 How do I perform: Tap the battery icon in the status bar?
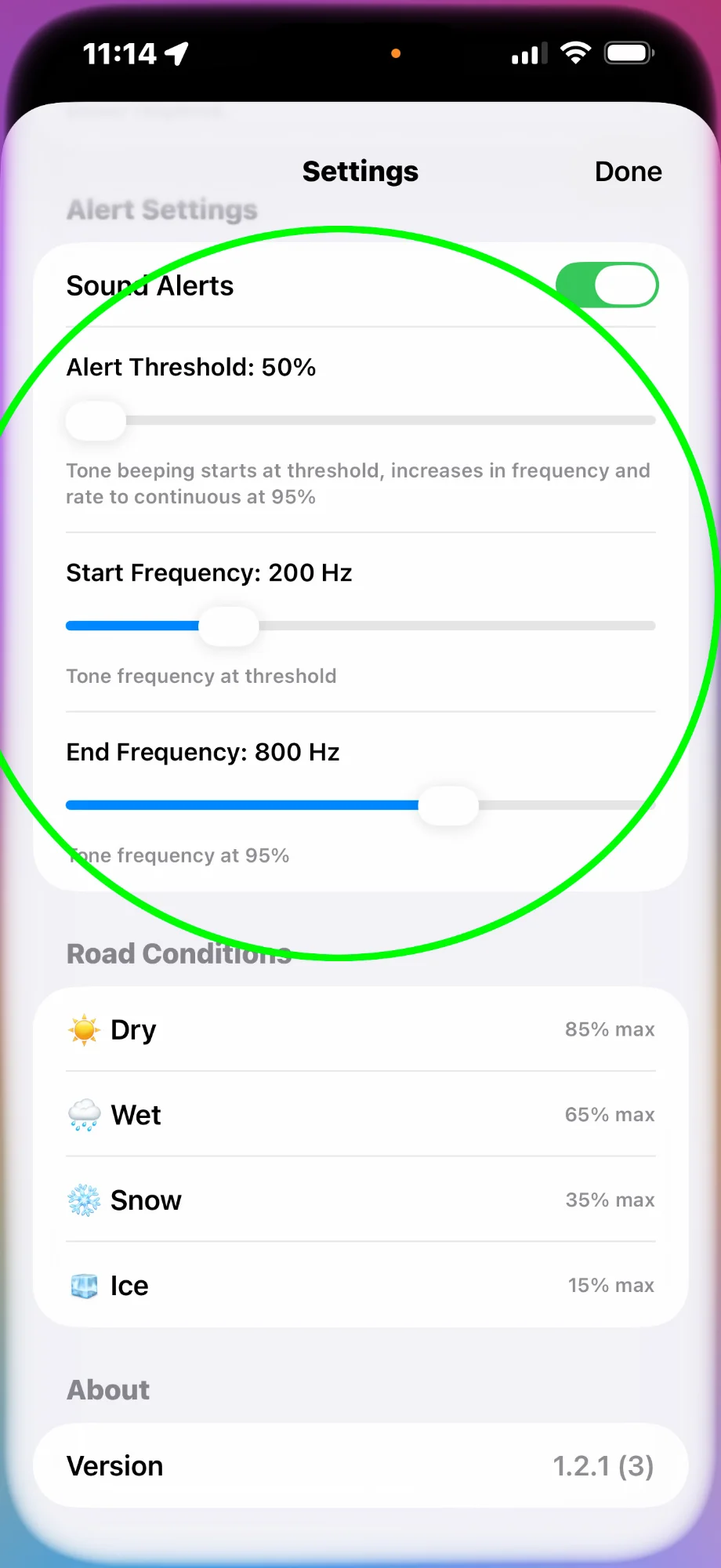click(x=628, y=52)
